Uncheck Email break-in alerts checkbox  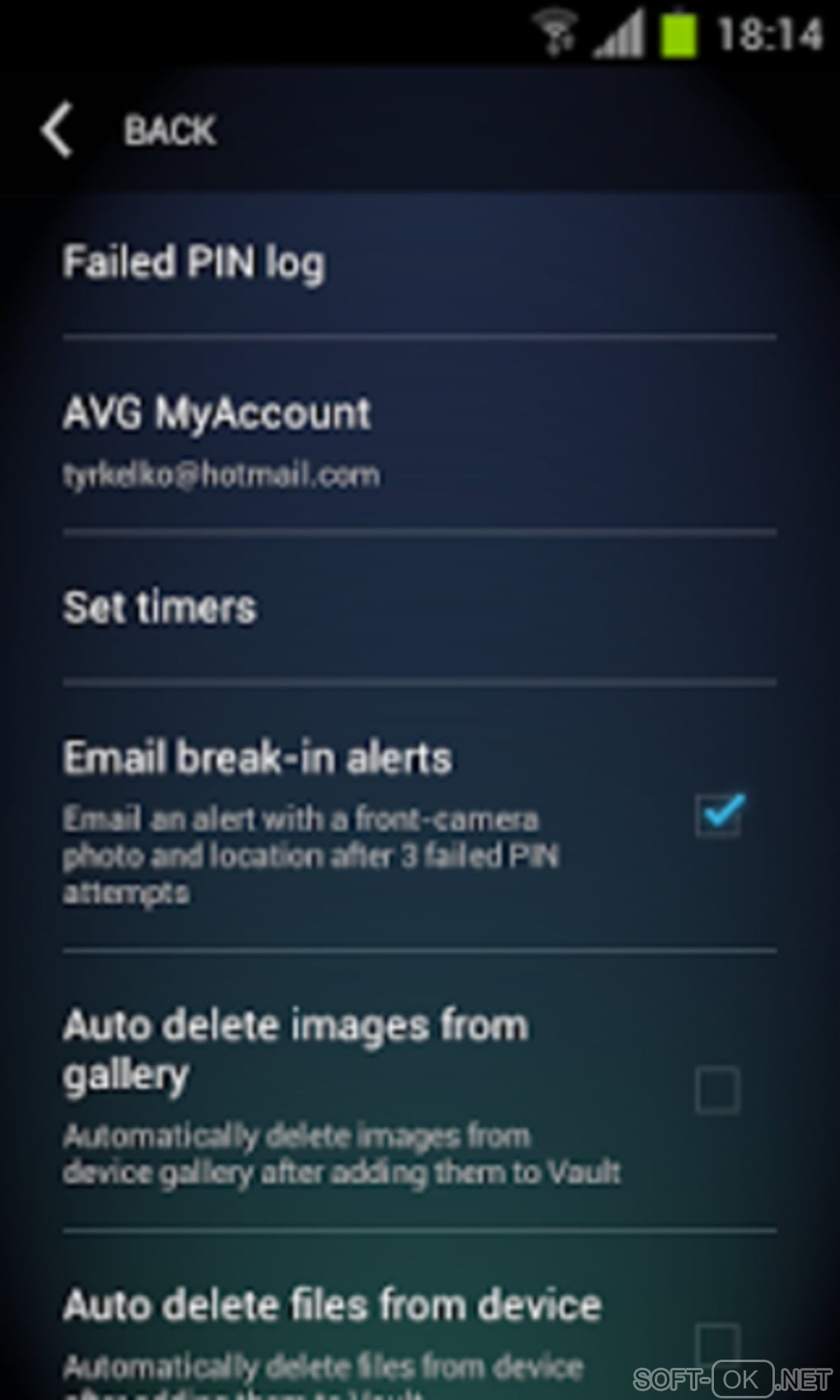tap(718, 814)
